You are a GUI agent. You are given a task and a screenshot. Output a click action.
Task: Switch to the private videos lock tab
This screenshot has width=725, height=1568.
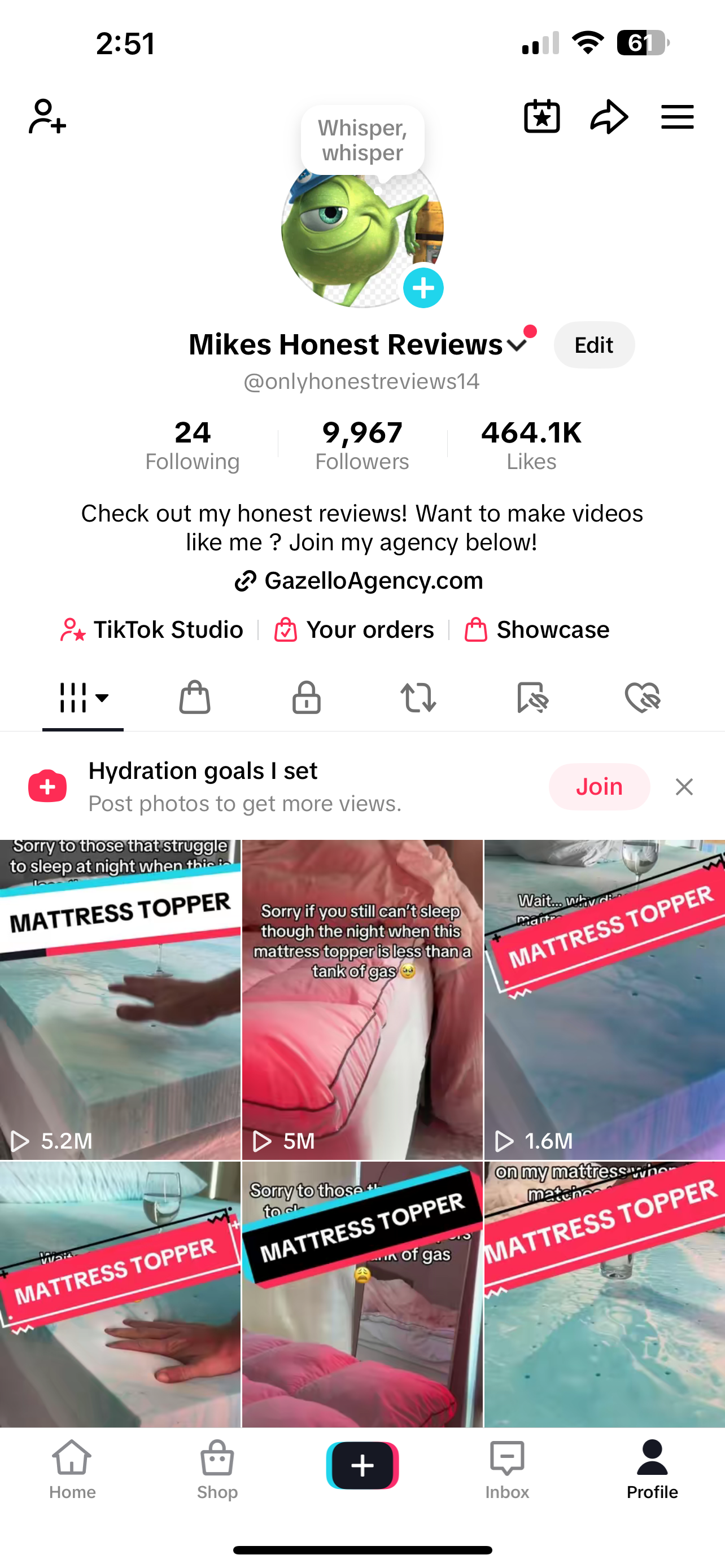point(306,697)
